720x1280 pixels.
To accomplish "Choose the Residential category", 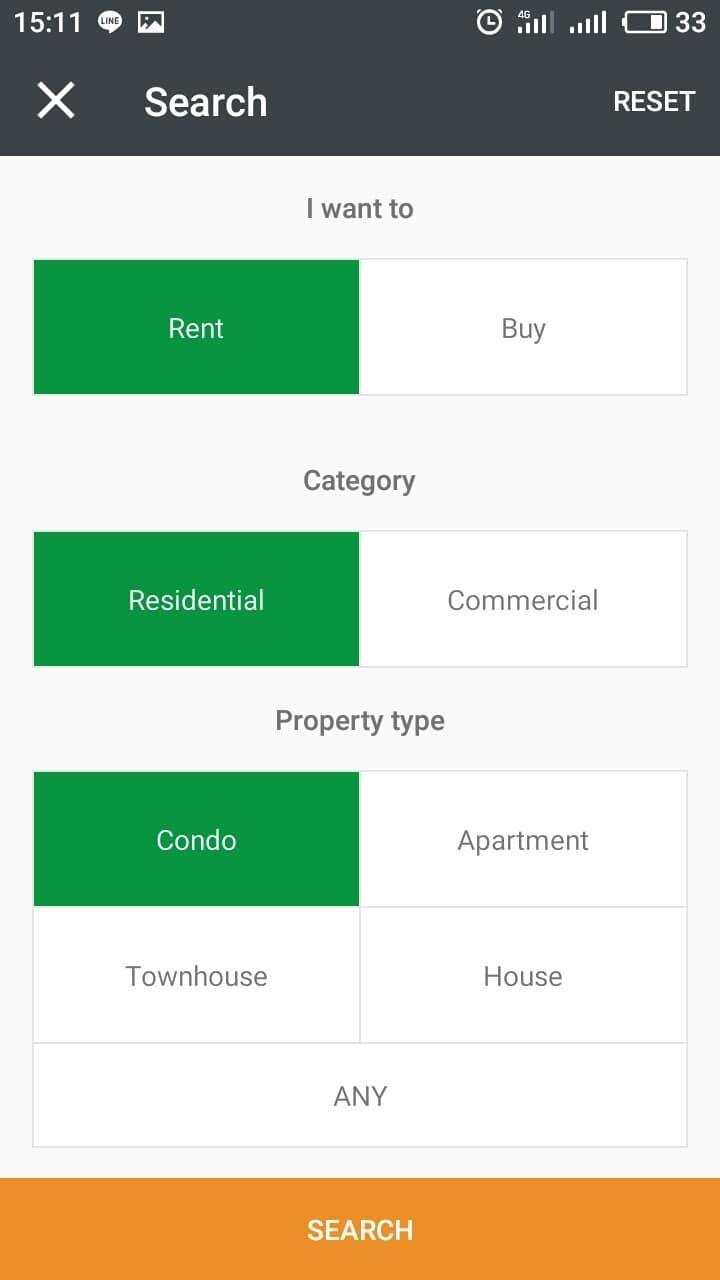I will click(196, 600).
